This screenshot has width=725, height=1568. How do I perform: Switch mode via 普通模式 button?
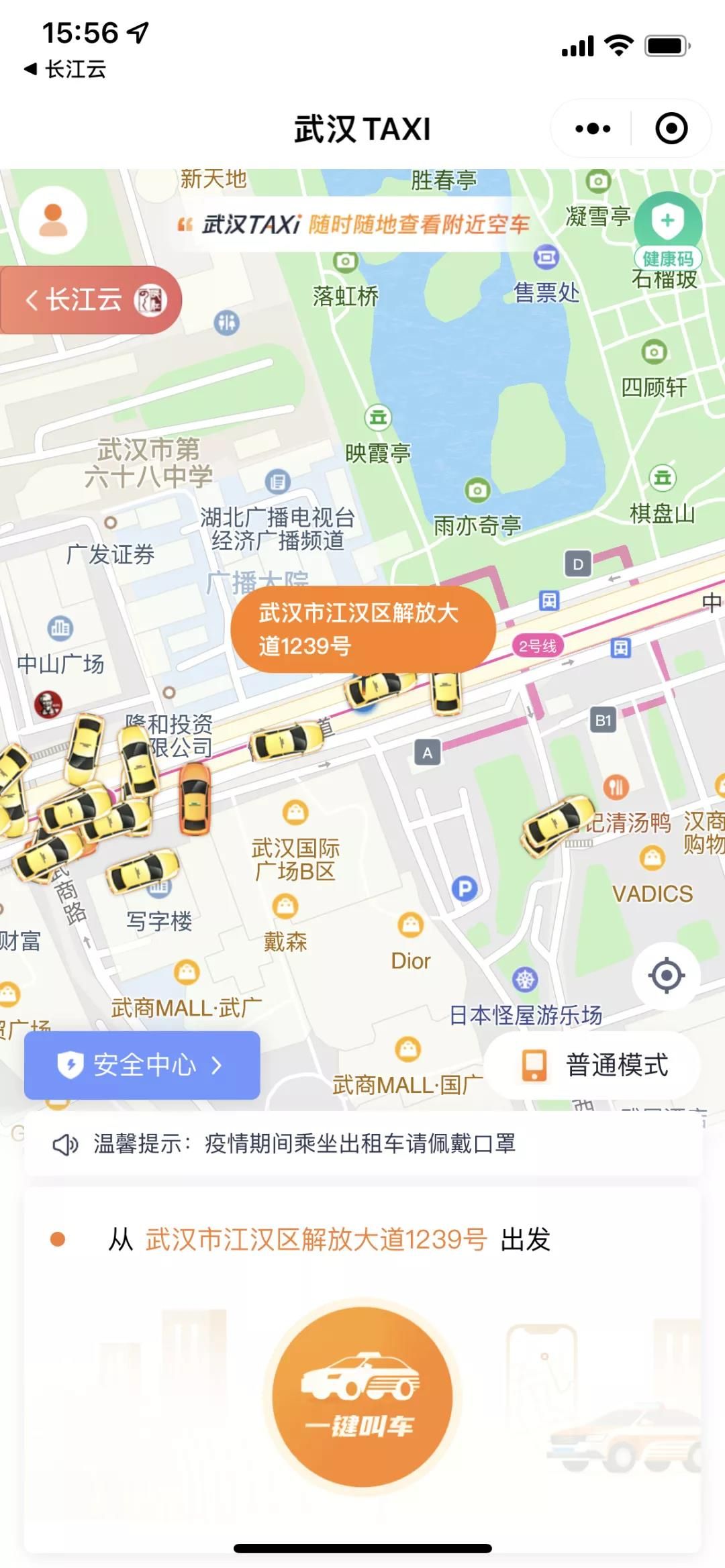(592, 1065)
